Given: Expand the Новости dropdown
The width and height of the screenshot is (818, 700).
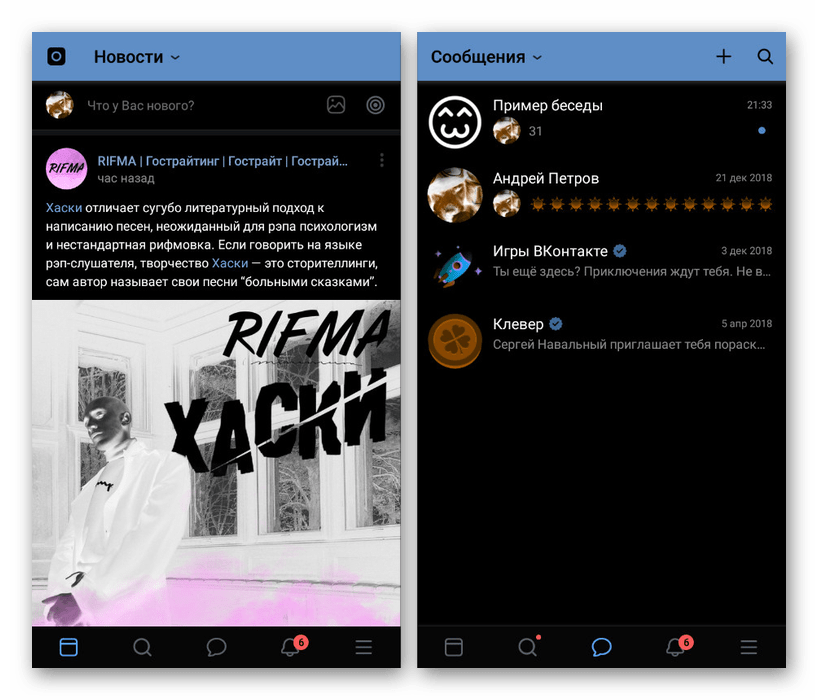Looking at the screenshot, I should [x=137, y=57].
